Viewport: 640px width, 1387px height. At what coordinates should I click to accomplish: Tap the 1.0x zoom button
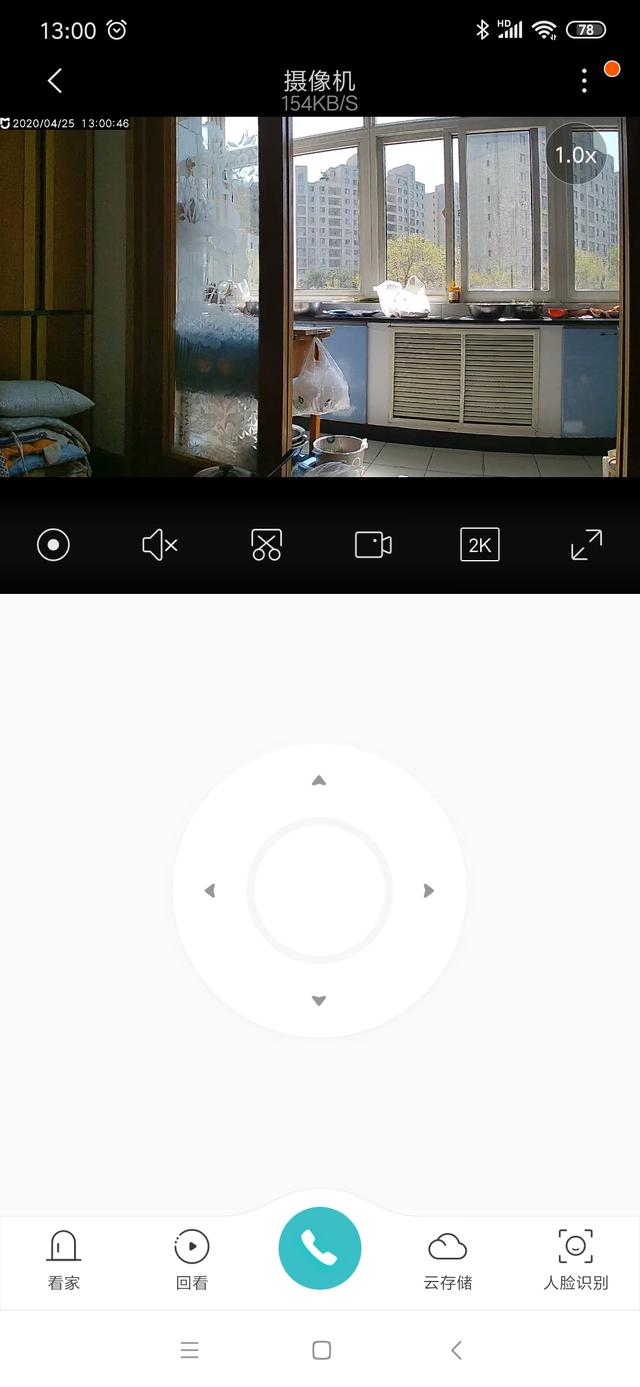click(576, 155)
